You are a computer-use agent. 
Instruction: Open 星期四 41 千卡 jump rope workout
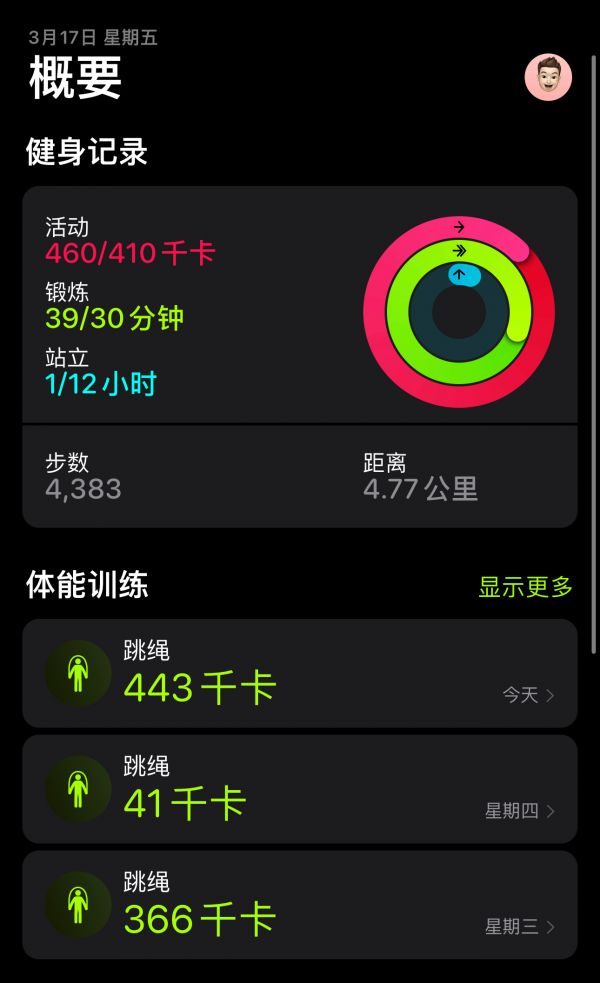(299, 789)
